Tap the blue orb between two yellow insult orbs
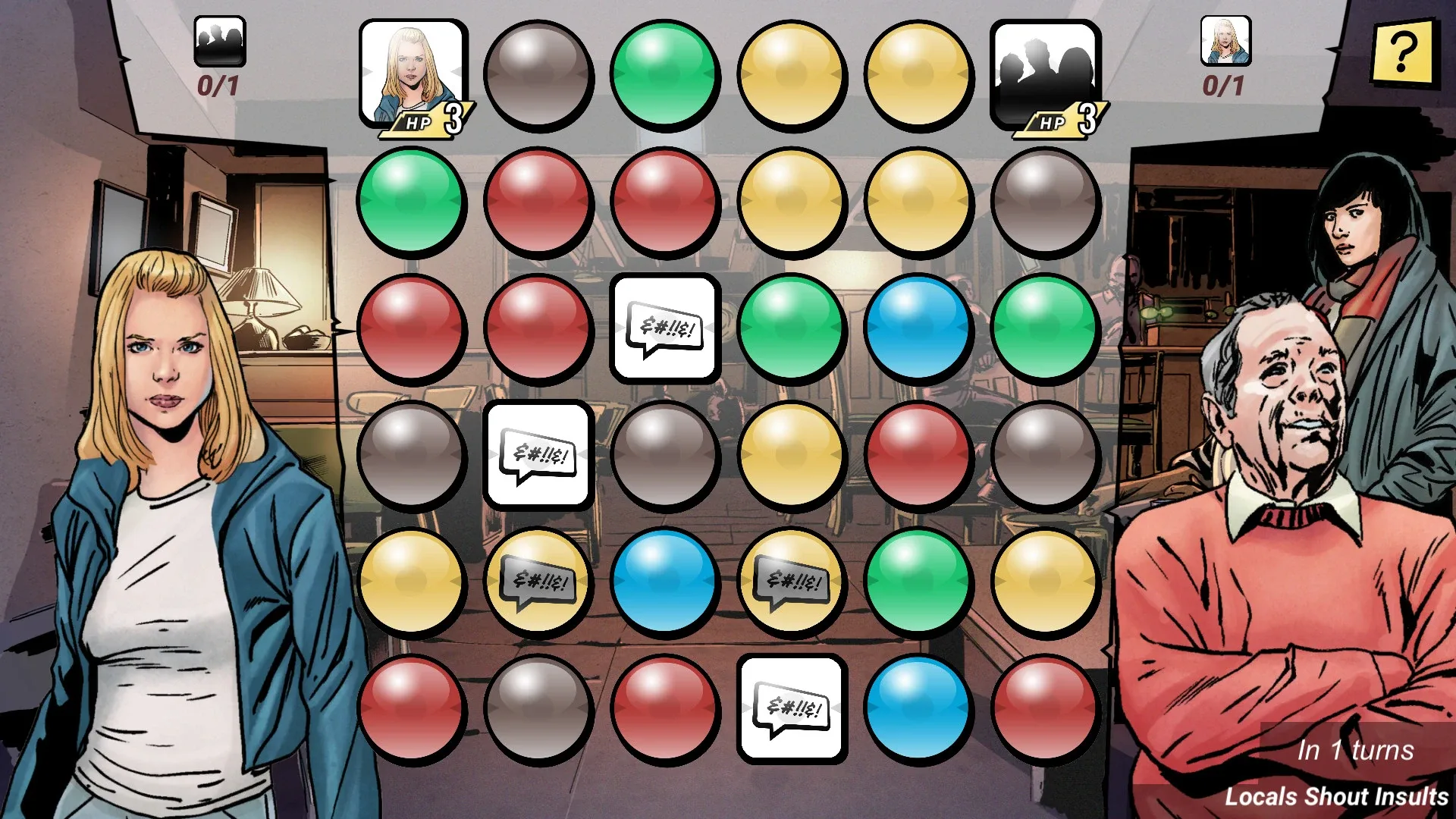The width and height of the screenshot is (1456, 819). tap(665, 582)
